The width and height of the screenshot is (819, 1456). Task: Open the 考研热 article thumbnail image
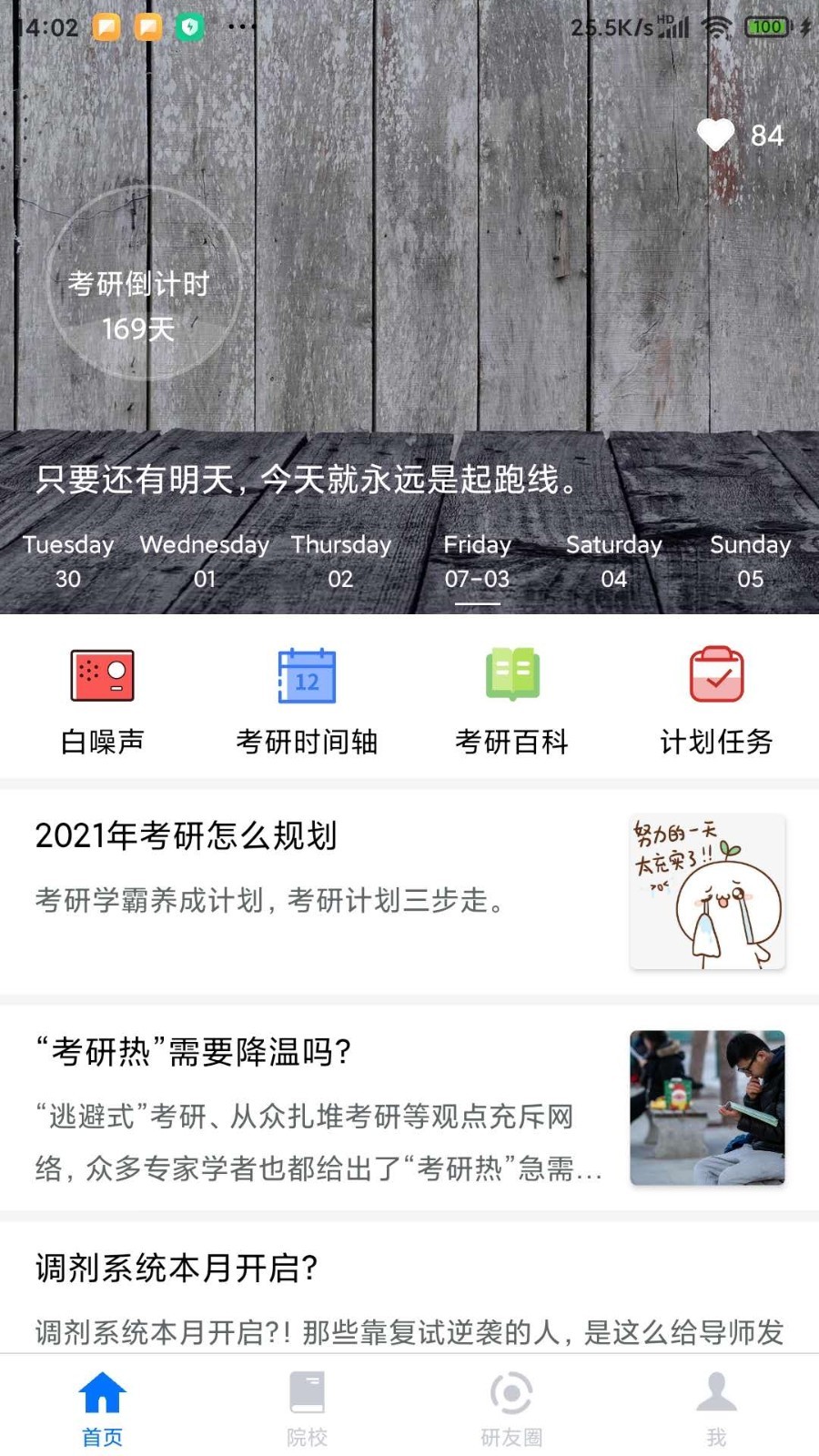pos(707,1107)
